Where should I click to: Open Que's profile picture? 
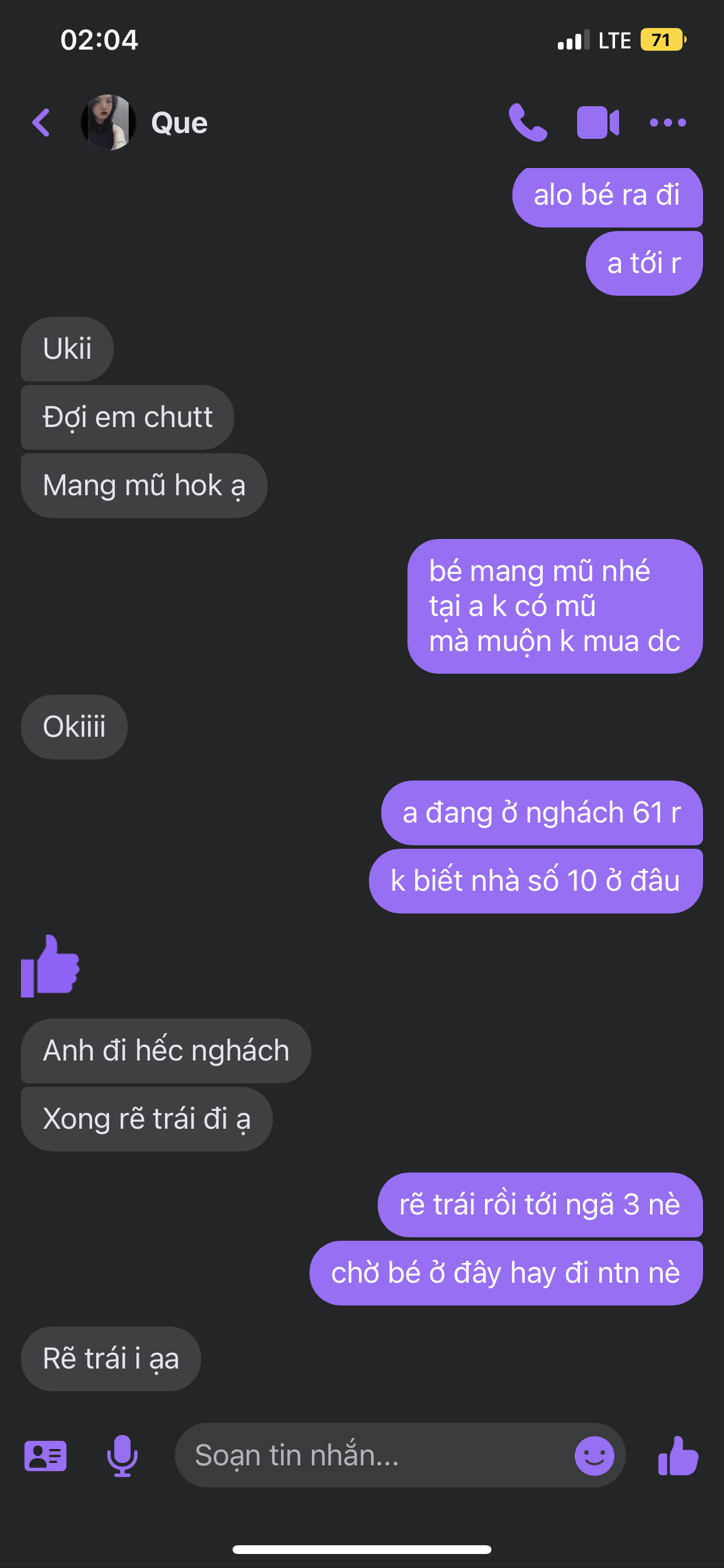tap(108, 123)
